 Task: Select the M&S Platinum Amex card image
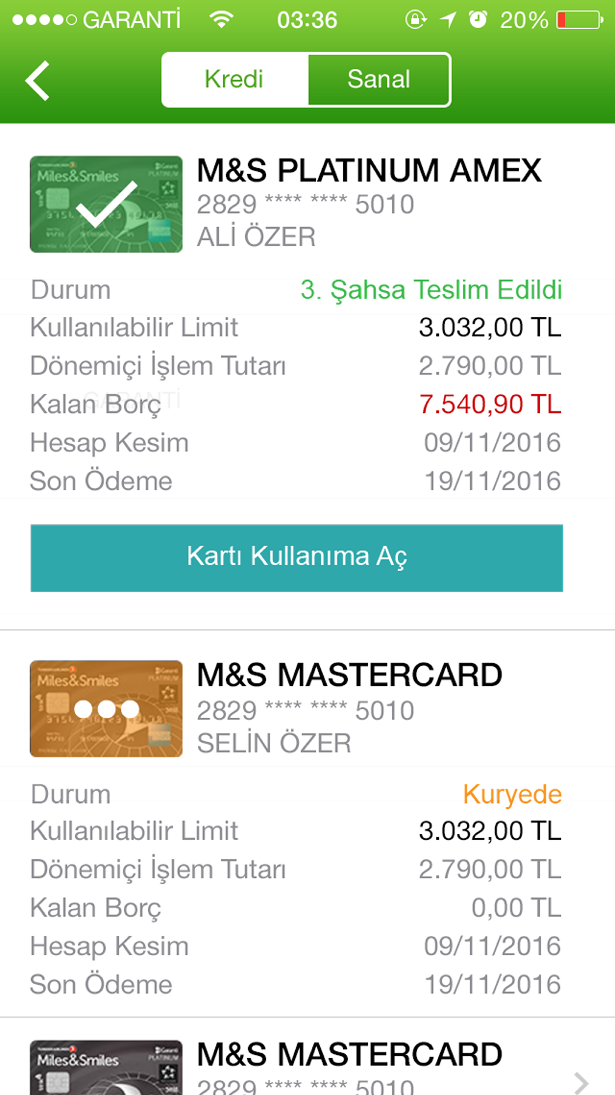click(x=106, y=204)
